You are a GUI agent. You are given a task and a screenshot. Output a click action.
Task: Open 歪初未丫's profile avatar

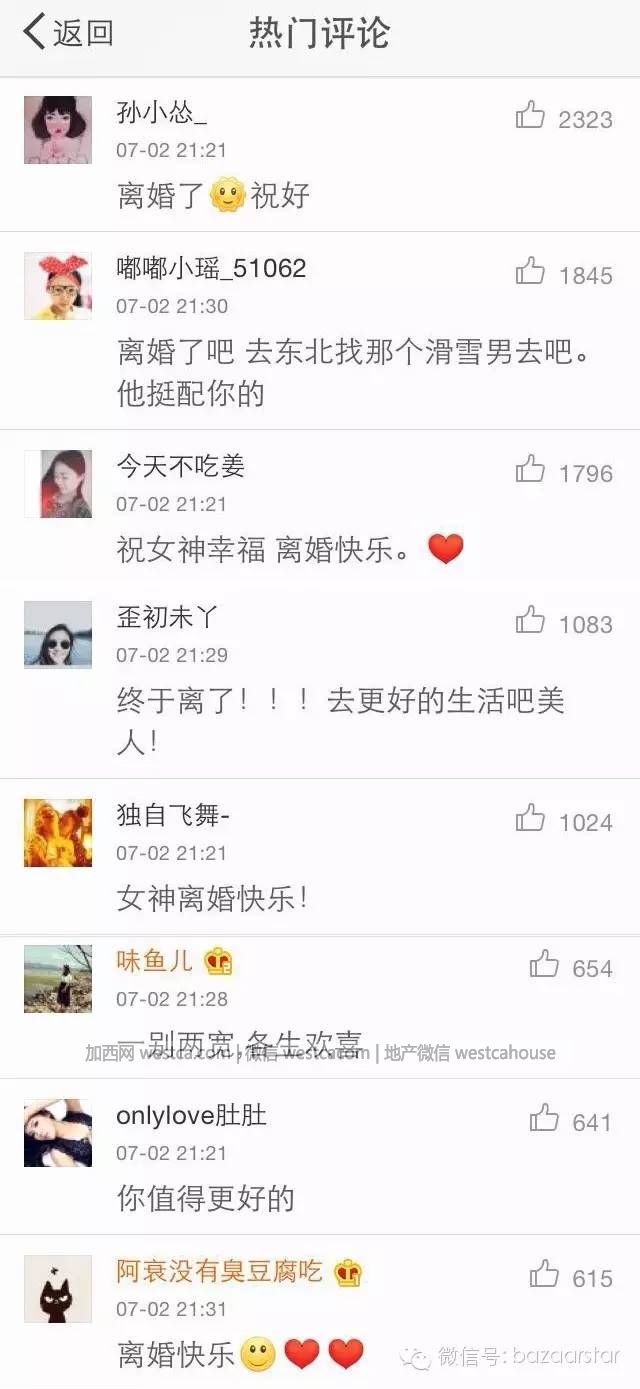coord(58,635)
